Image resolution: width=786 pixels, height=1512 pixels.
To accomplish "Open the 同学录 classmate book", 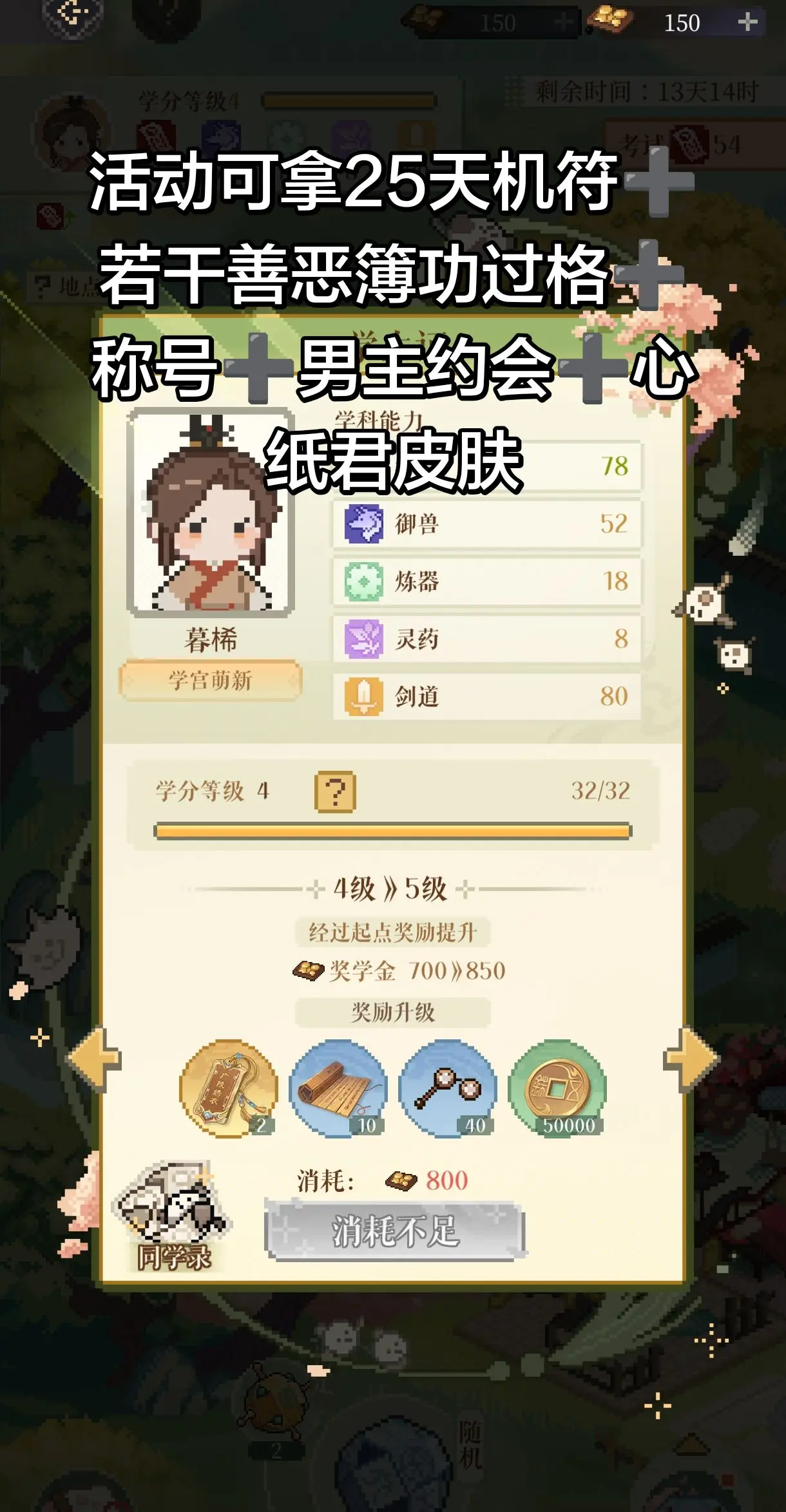I will tap(173, 1216).
